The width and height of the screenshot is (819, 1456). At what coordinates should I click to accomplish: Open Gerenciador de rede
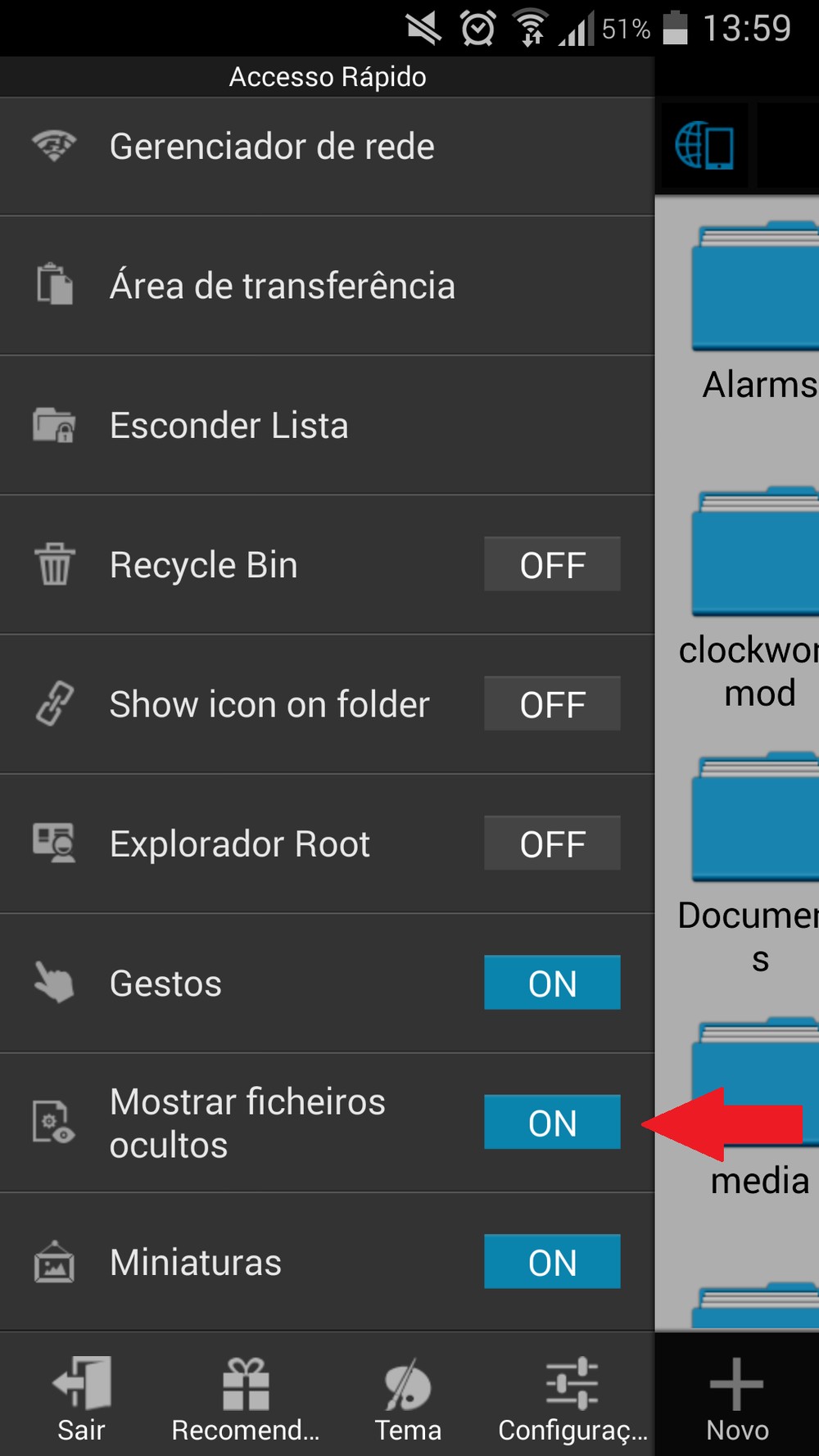coord(270,147)
